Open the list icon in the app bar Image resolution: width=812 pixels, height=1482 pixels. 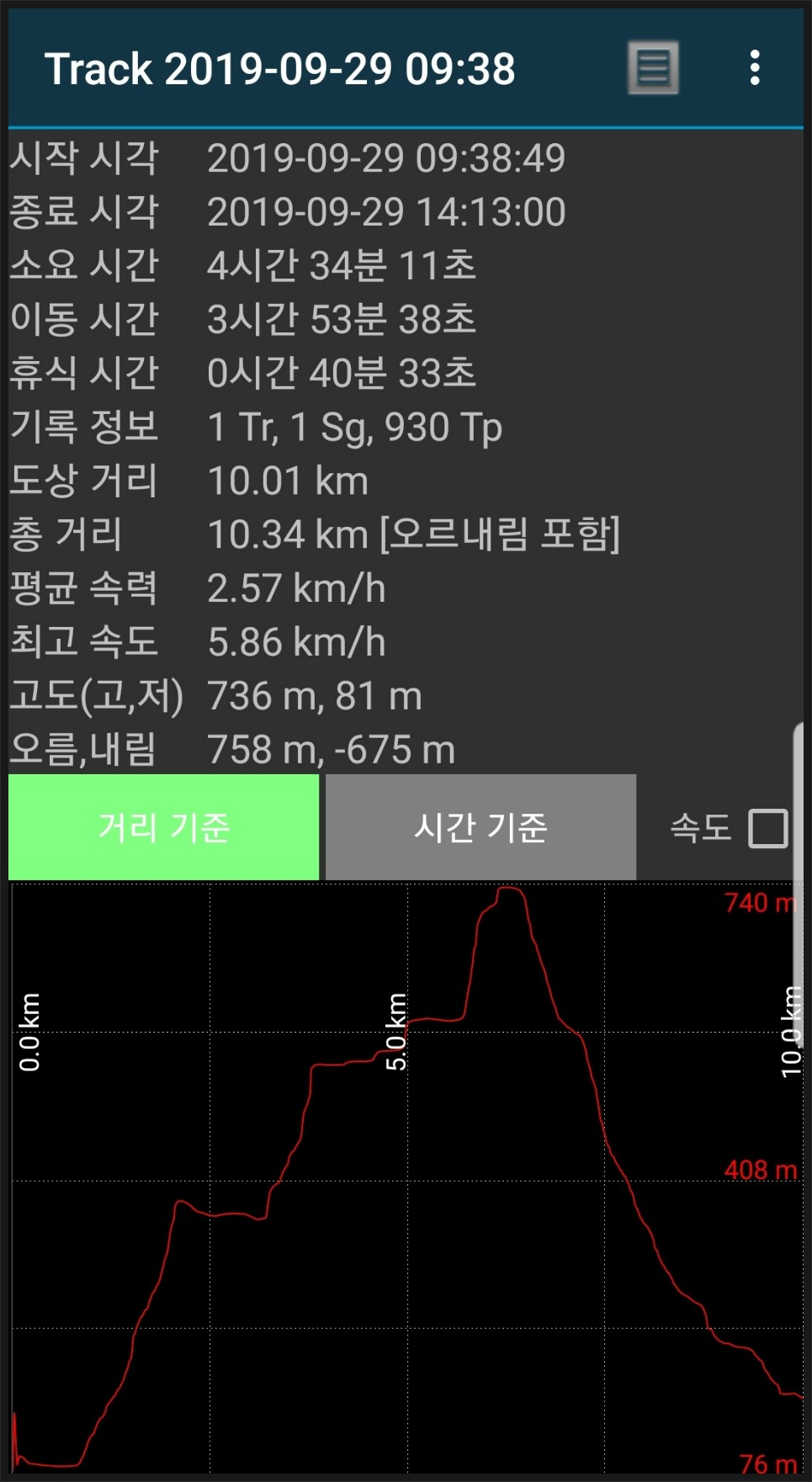[x=653, y=68]
